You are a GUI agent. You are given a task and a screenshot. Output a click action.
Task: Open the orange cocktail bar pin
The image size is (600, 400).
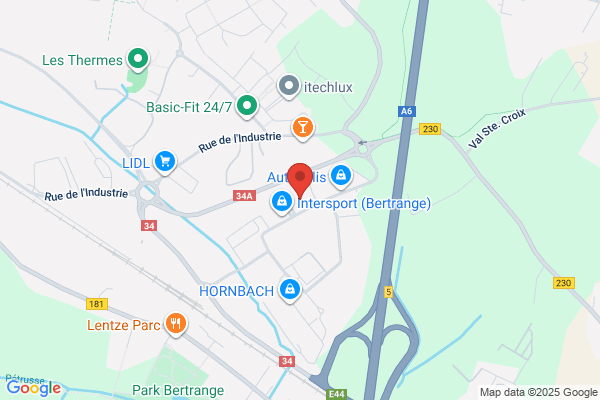point(303,129)
